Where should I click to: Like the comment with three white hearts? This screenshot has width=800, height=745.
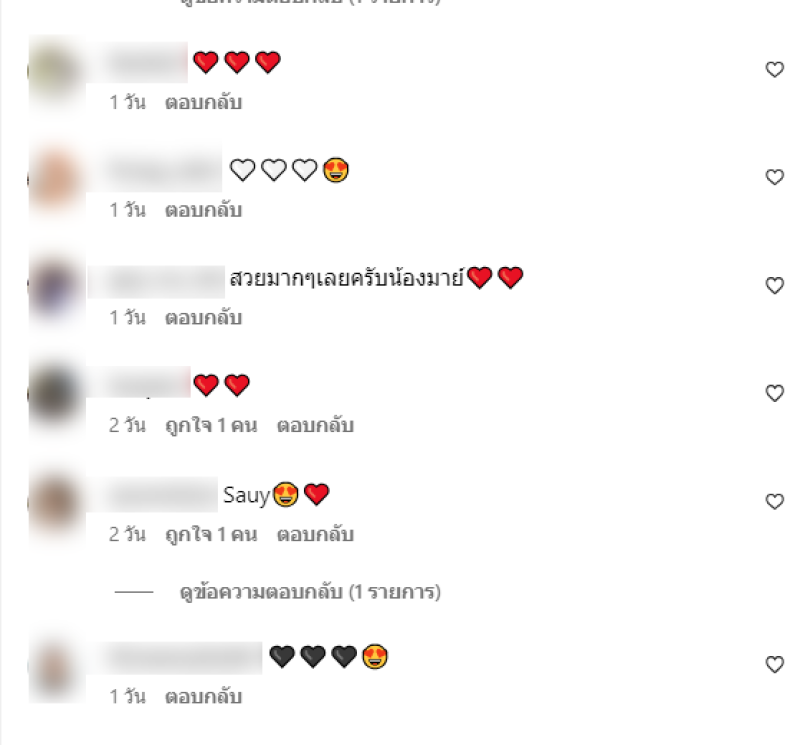[773, 177]
